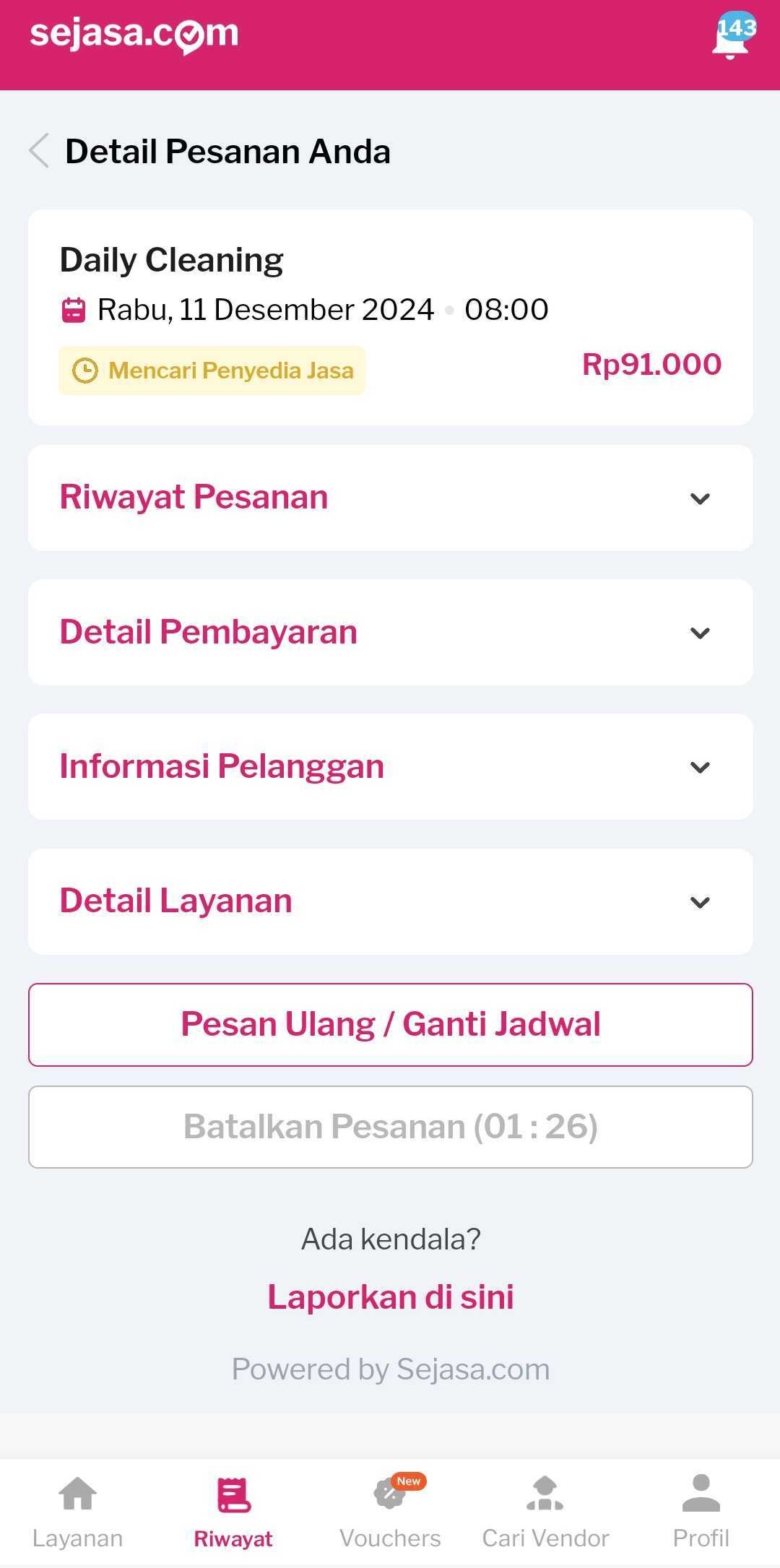Click the Rp91.000 price text

(651, 365)
